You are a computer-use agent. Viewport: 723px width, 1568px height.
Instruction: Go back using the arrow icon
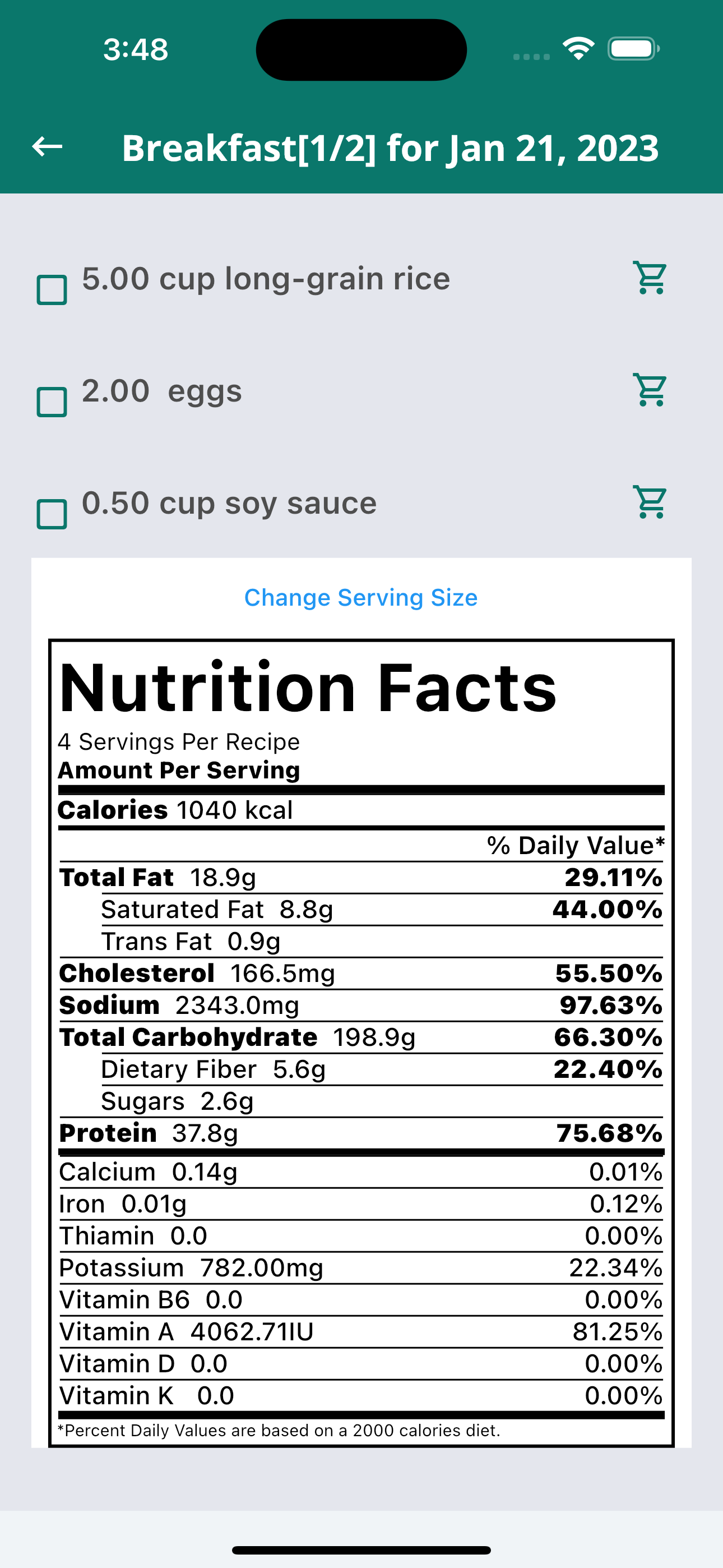tap(47, 147)
